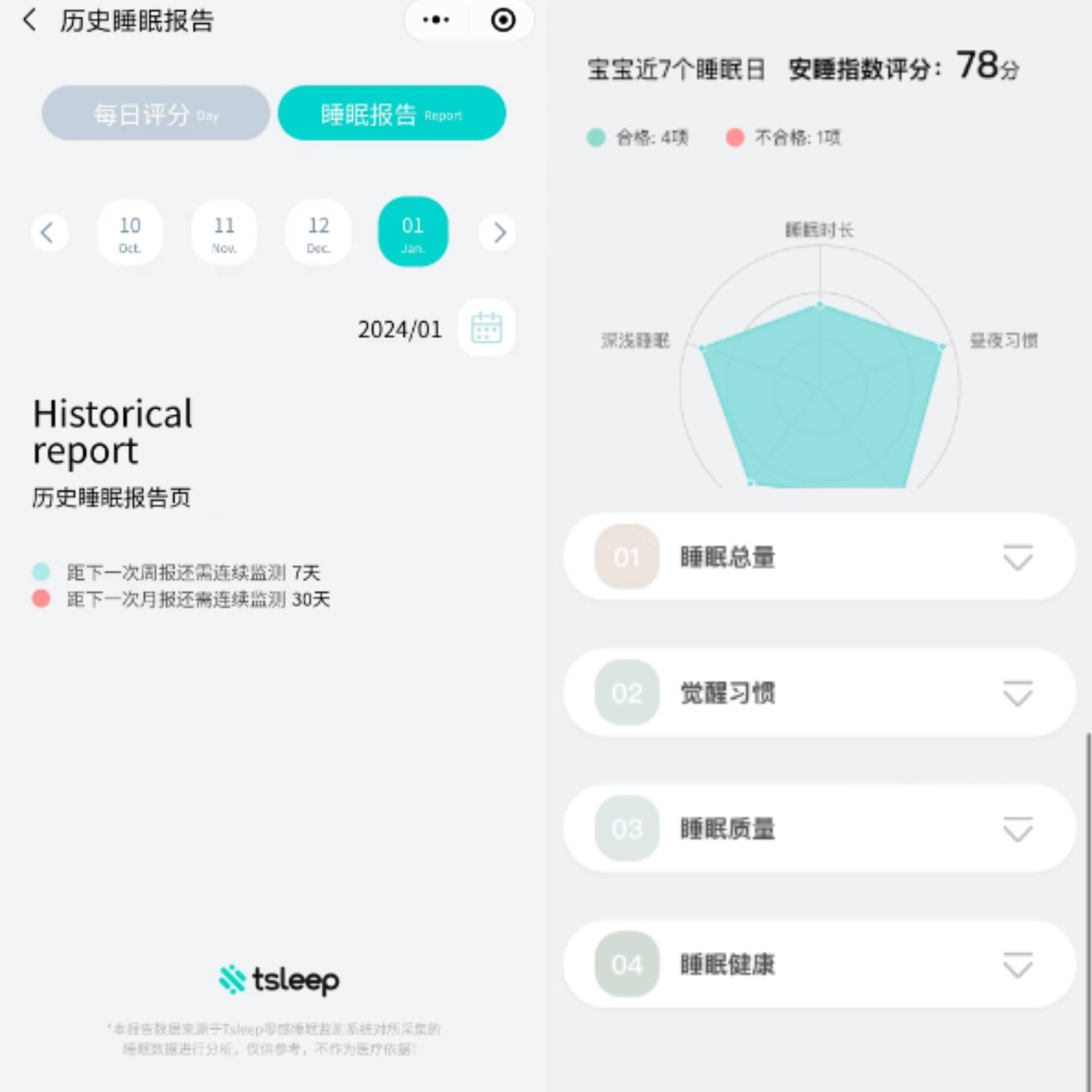Expand the 04 睡眠健康 section
The image size is (1092, 1092).
pos(1016,965)
